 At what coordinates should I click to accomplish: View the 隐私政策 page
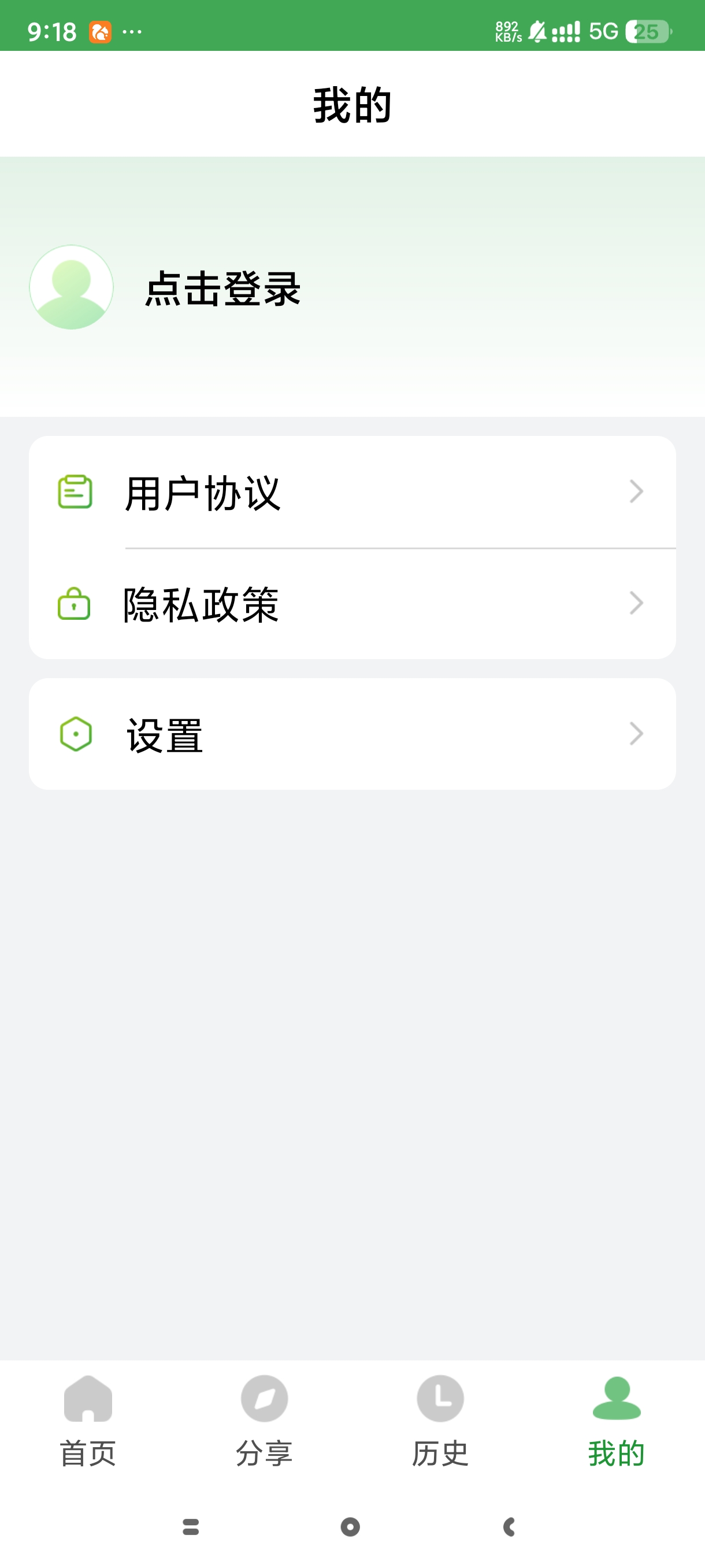point(351,604)
